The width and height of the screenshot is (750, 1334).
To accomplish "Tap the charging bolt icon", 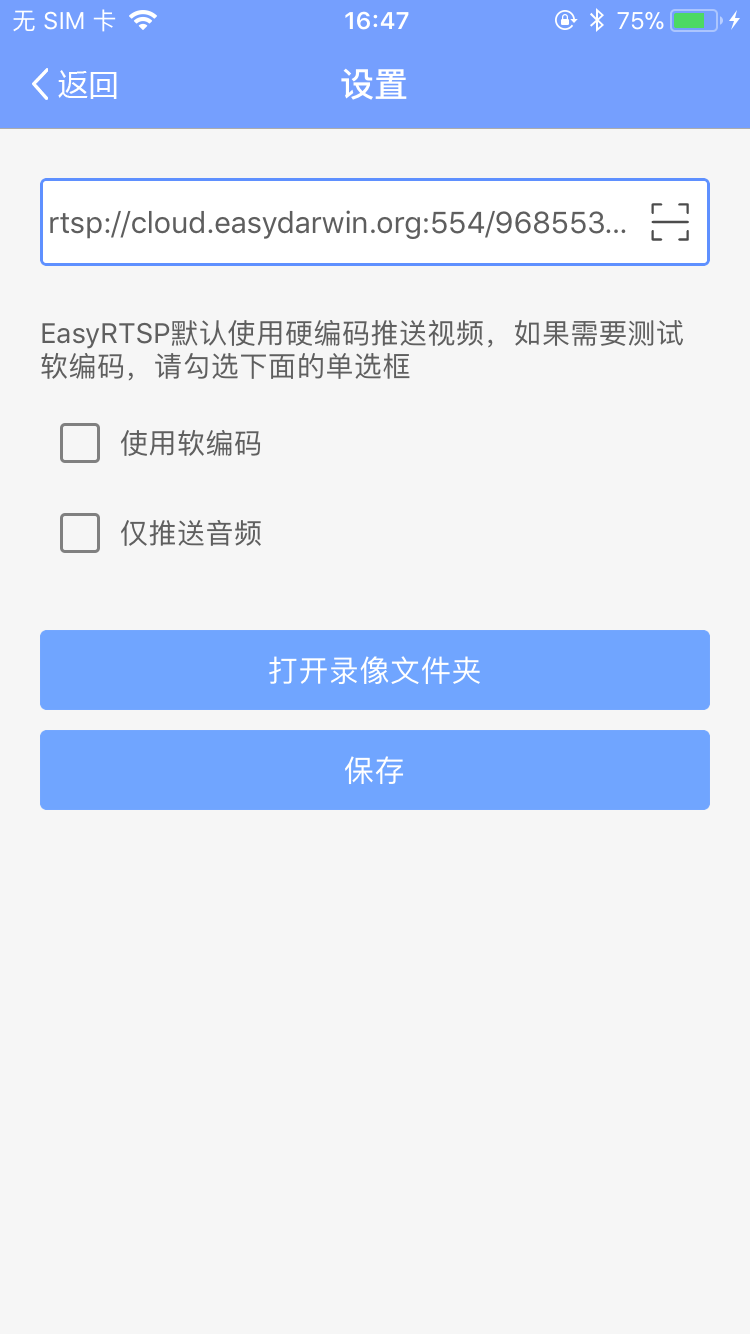I will (736, 19).
